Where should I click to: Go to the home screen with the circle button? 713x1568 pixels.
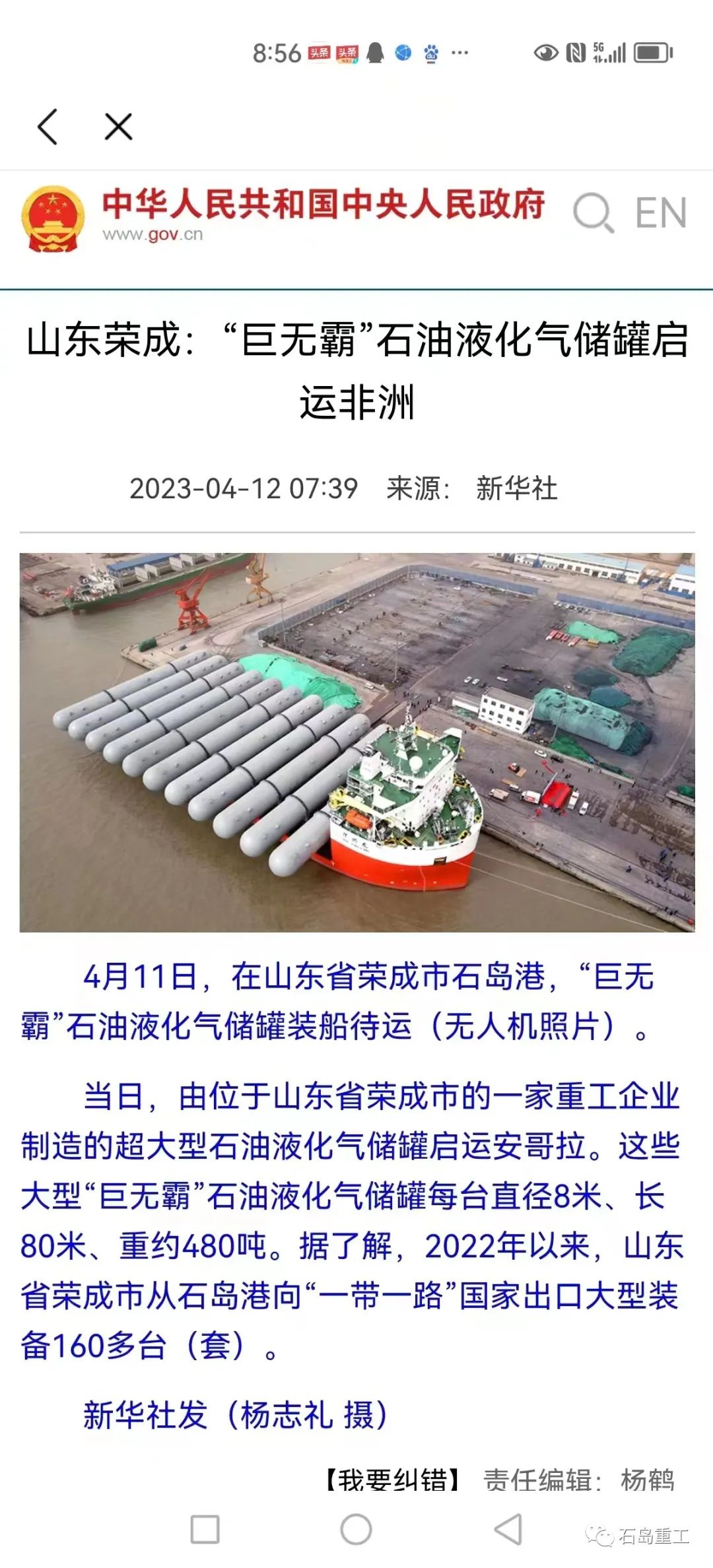356,1529
